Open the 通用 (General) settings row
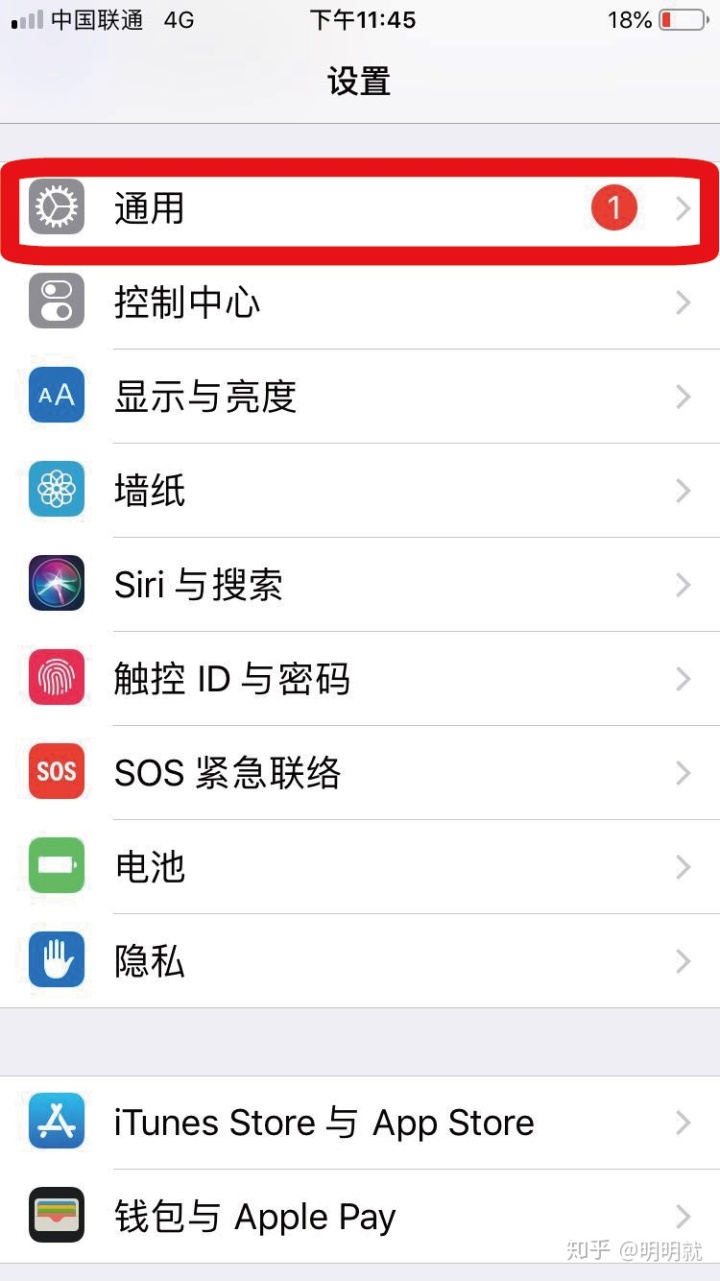 (x=360, y=208)
